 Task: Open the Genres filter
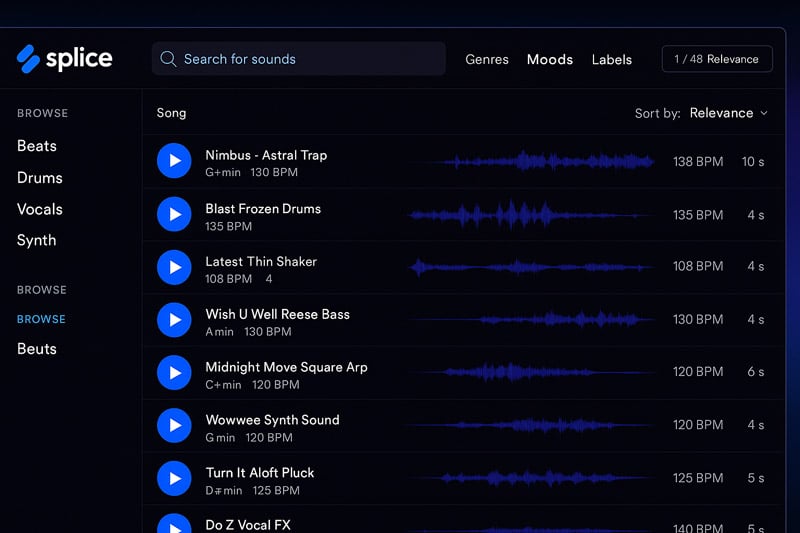(487, 60)
